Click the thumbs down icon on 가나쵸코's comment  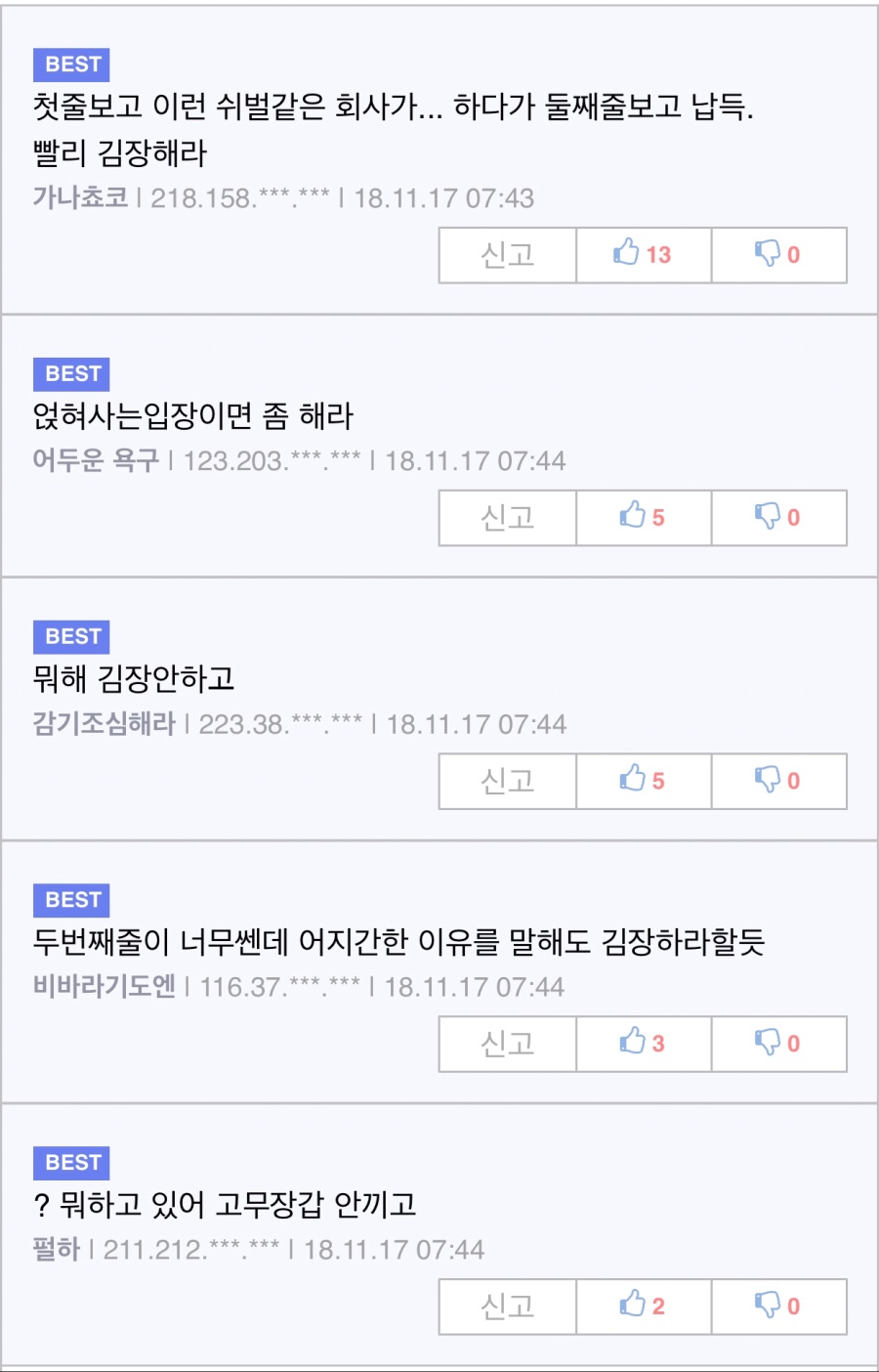point(768,253)
